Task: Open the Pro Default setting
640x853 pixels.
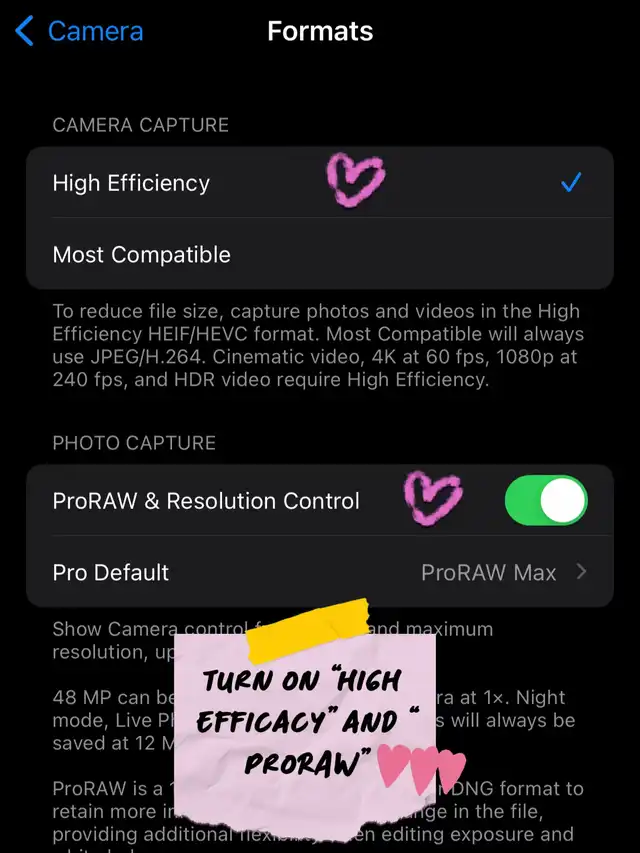Action: tap(318, 573)
